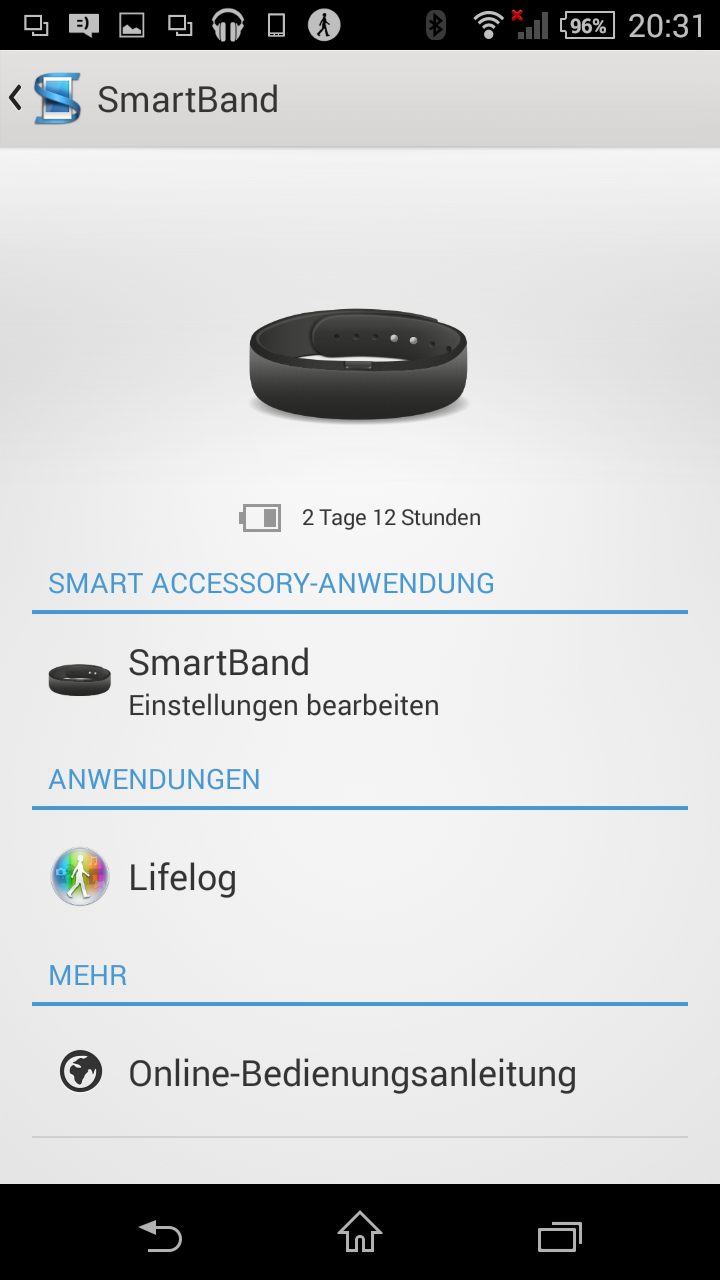Show recent apps

tap(559, 1236)
